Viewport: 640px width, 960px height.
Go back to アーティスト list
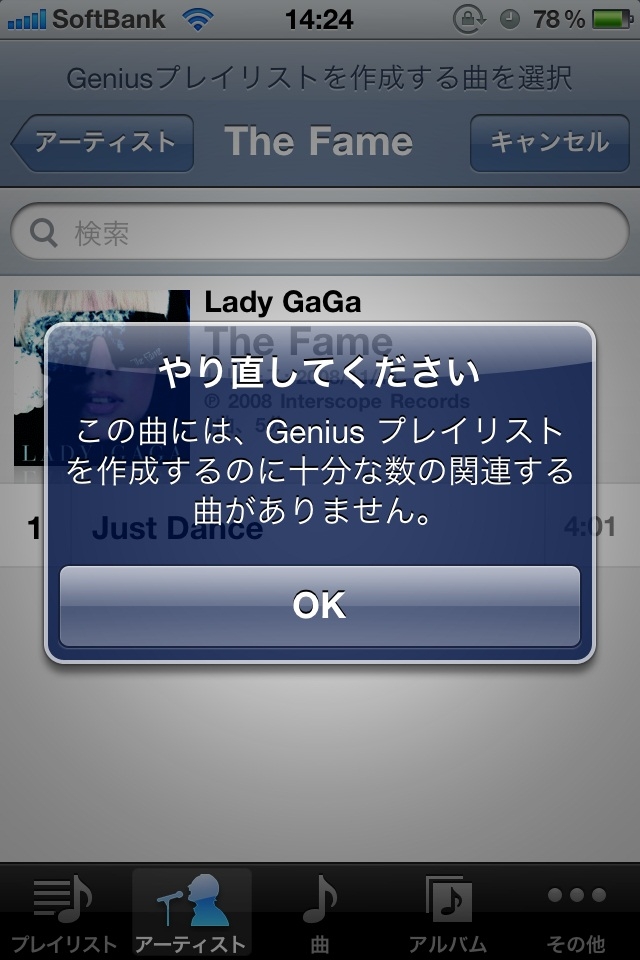(x=102, y=143)
